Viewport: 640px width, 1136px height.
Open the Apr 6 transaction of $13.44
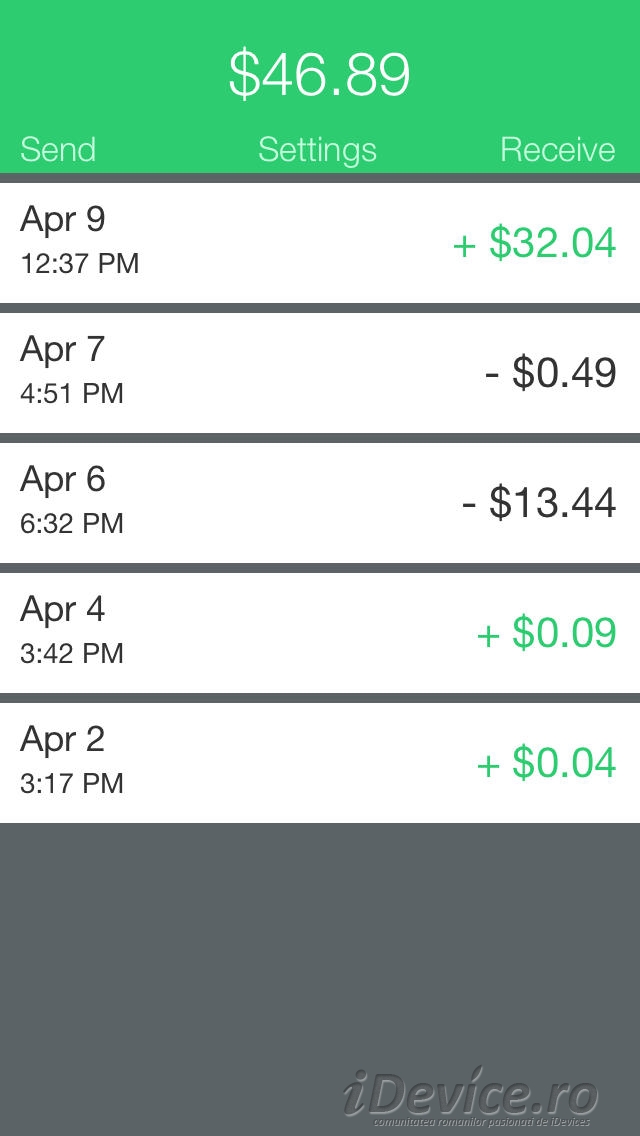pyautogui.click(x=320, y=503)
